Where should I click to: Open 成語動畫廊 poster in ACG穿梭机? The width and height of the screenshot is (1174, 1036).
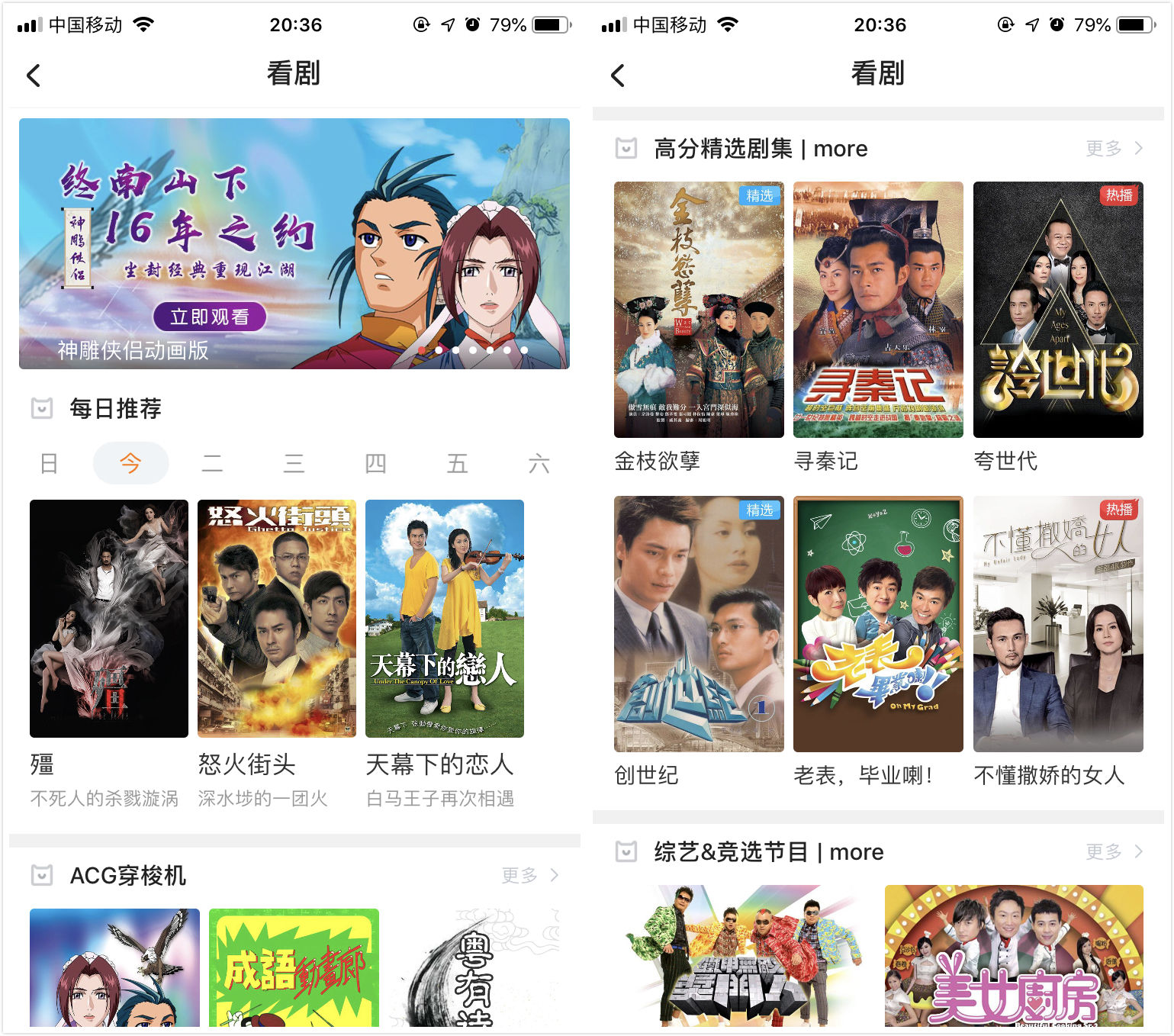coord(294,967)
